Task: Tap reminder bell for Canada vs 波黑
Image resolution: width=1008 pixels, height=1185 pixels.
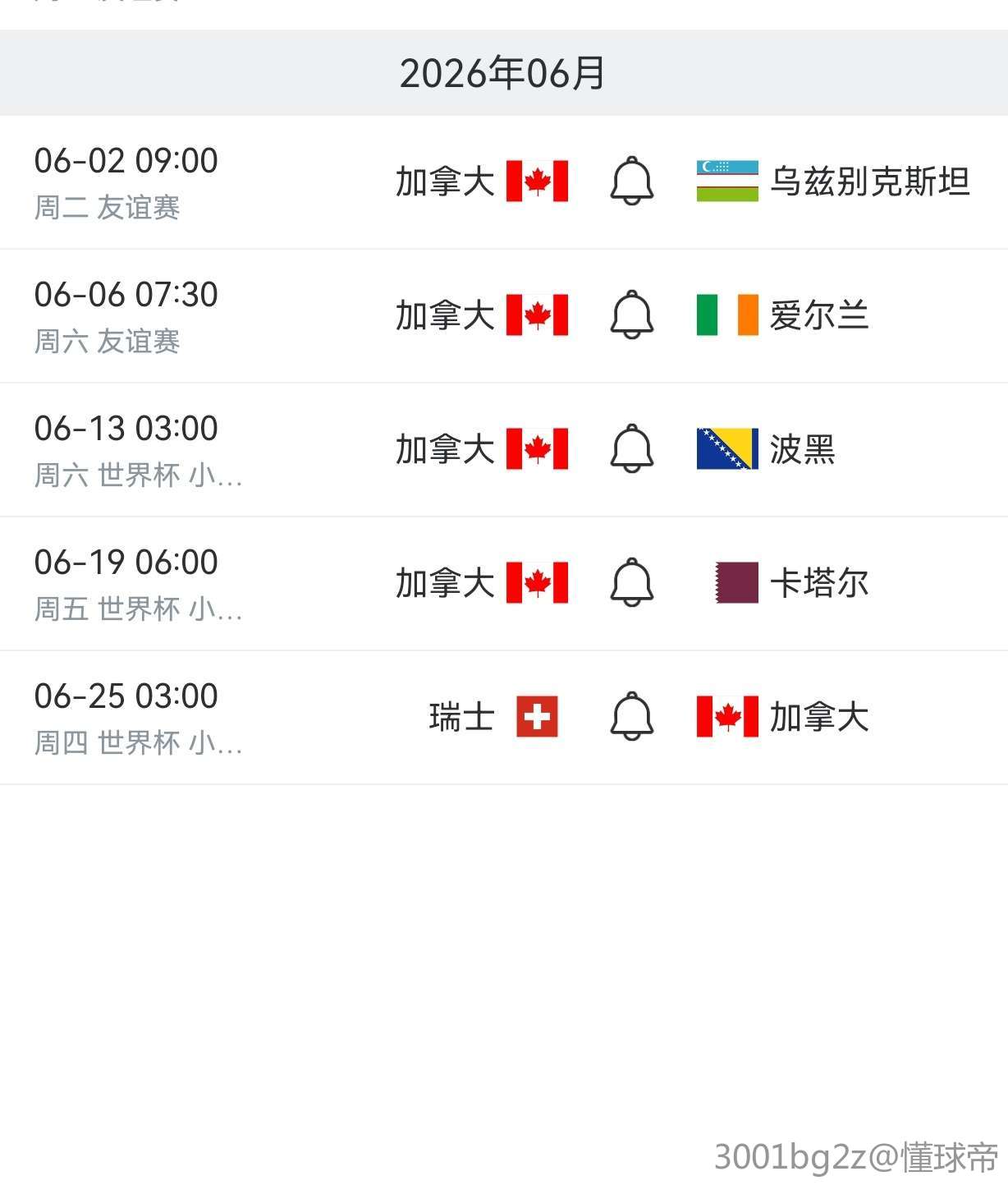Action: click(x=632, y=449)
